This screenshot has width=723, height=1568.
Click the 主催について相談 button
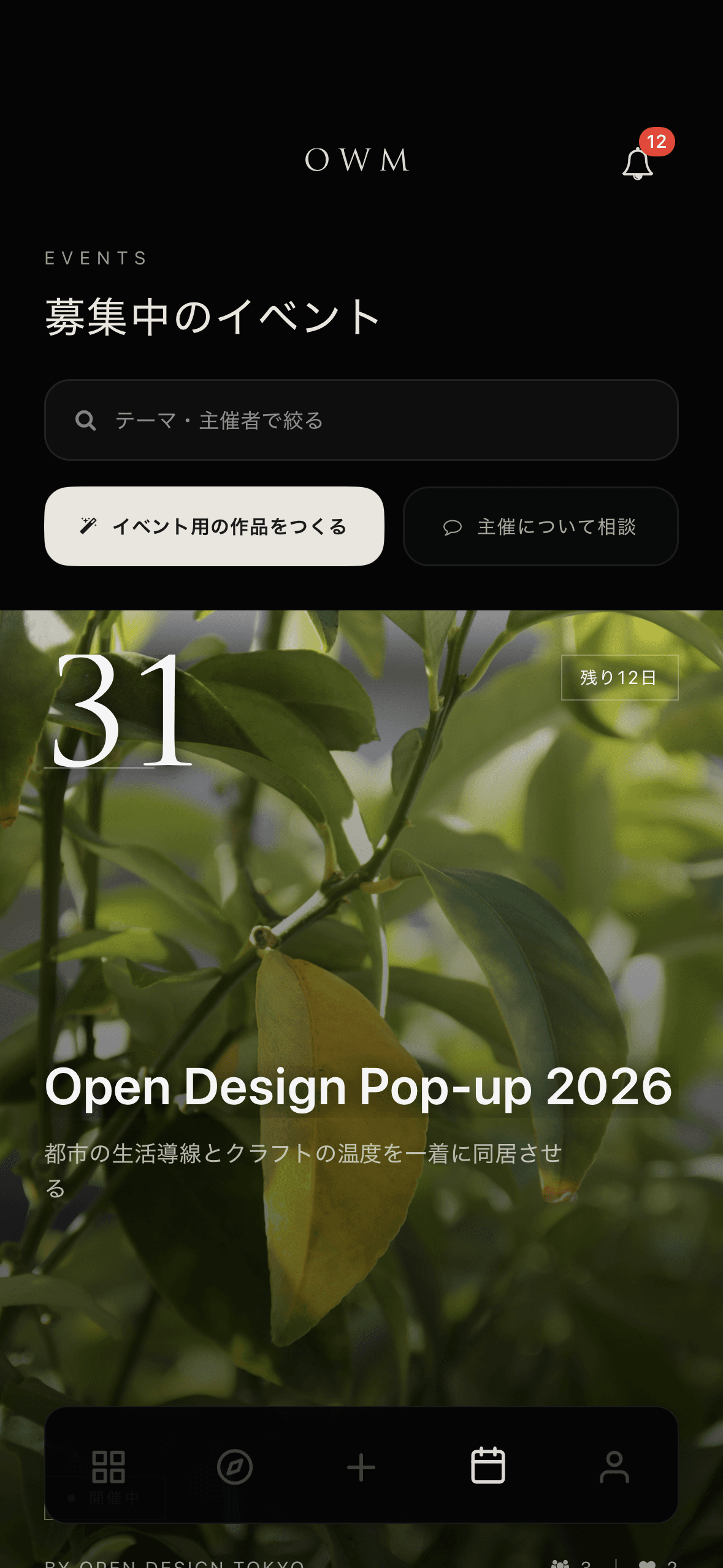pos(540,526)
